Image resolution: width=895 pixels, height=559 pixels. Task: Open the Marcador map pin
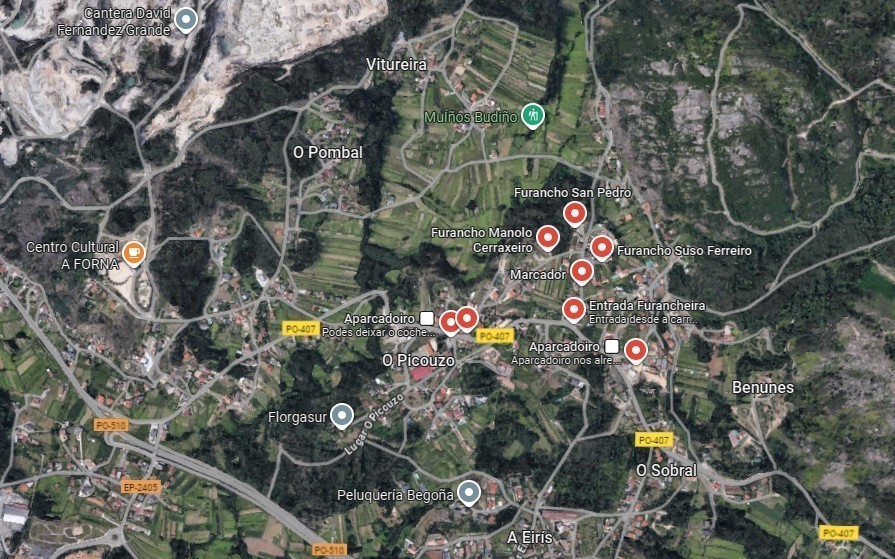click(x=581, y=271)
